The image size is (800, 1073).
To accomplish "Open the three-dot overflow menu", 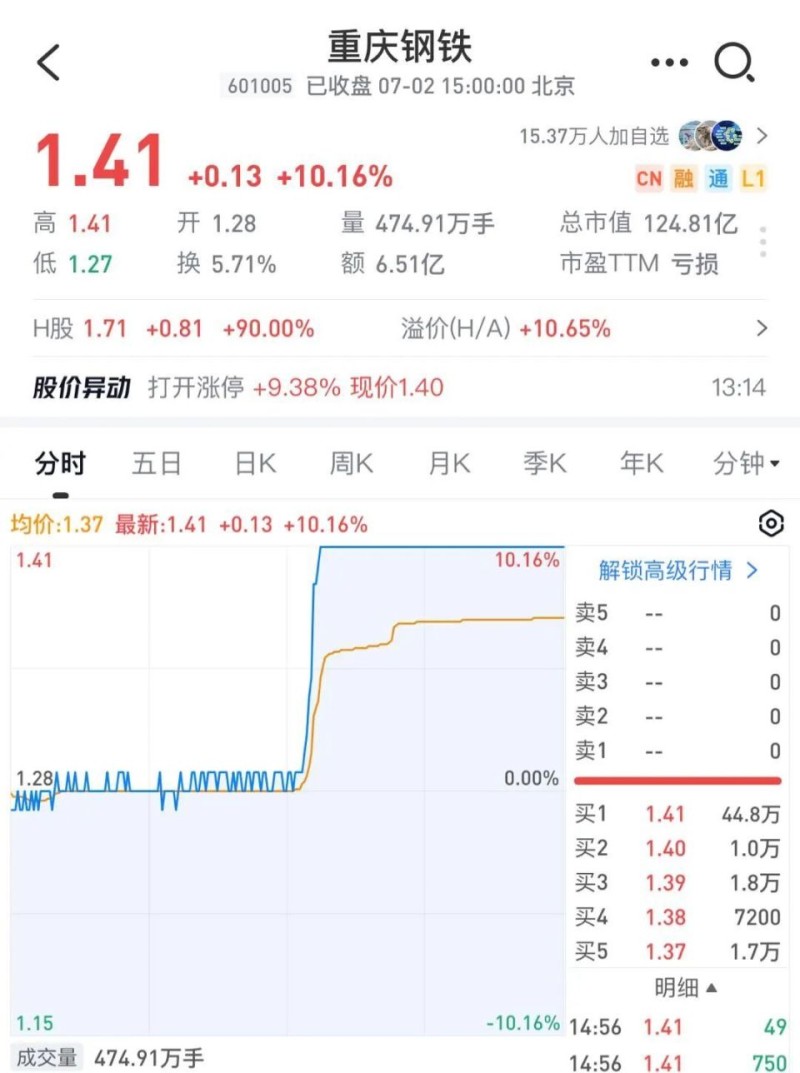I will (x=669, y=63).
